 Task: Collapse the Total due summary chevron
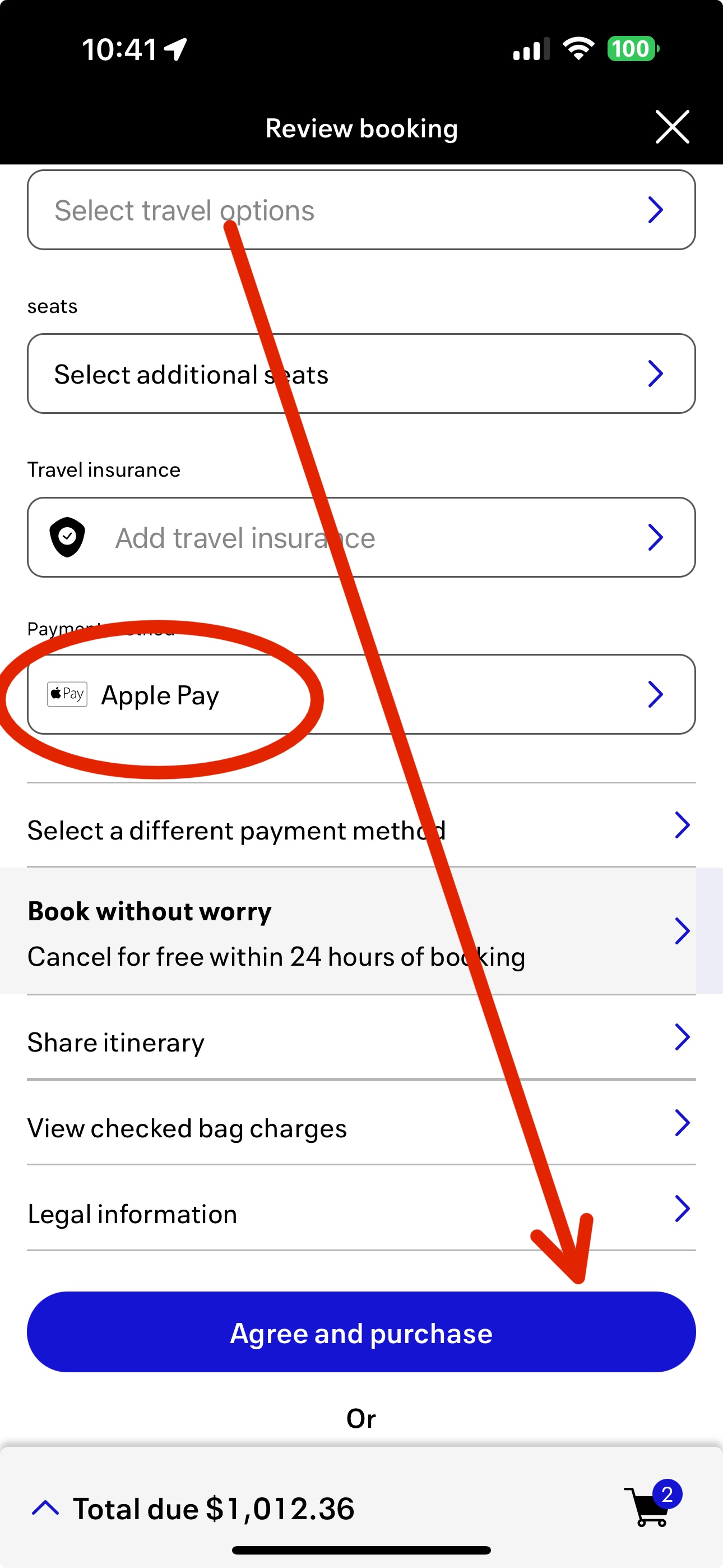coord(47,1509)
